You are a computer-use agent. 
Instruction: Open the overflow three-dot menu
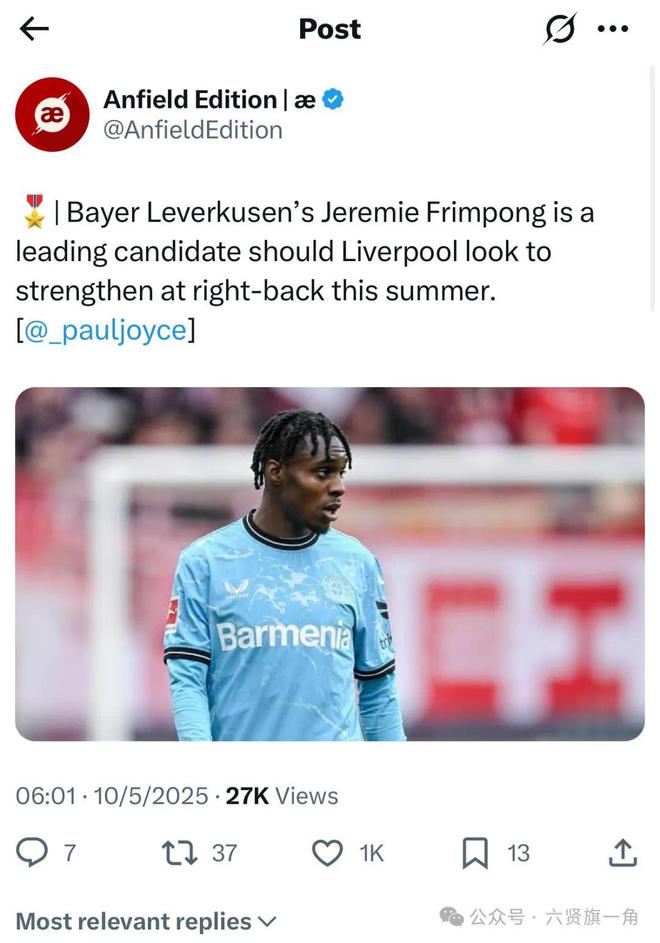click(x=612, y=29)
